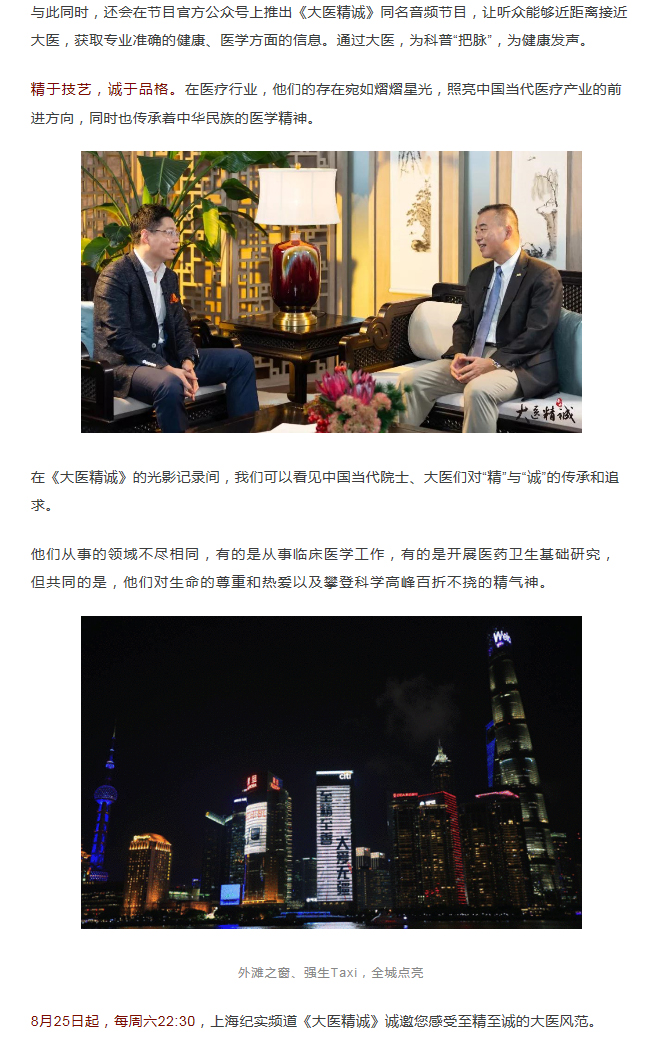Open the interview photo with two seated men
650x1055 pixels.
point(331,291)
